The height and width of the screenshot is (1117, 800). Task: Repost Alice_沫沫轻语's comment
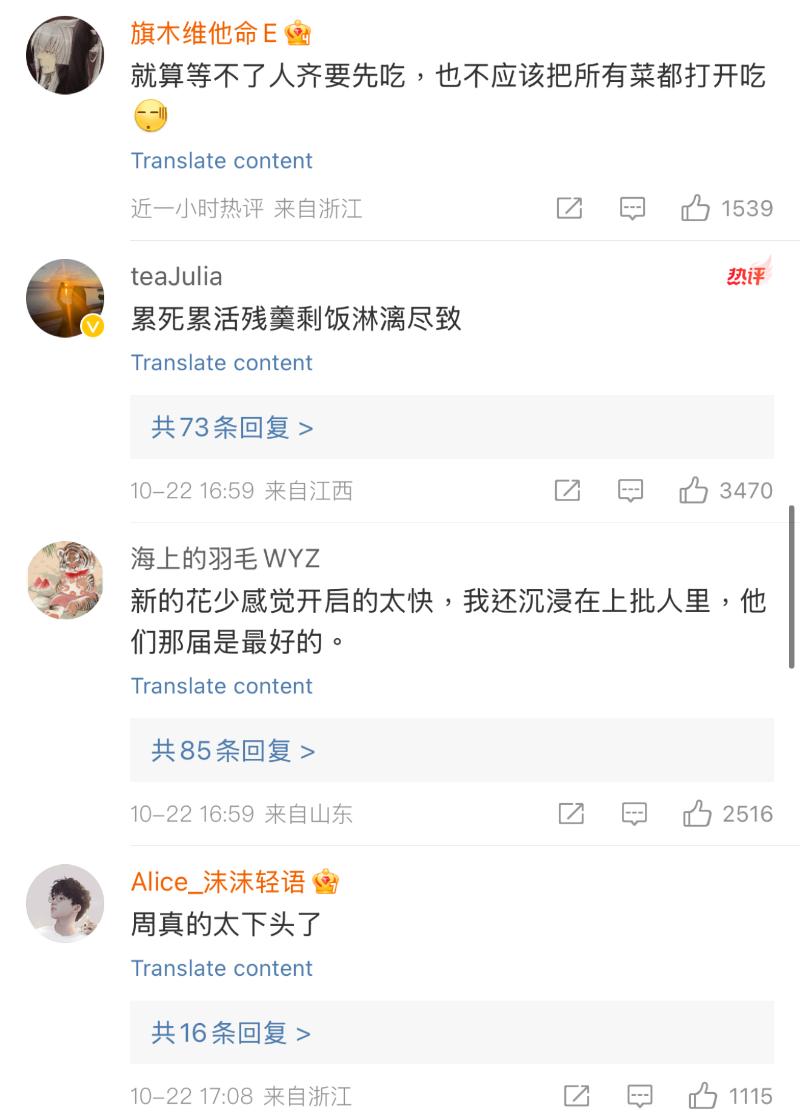click(x=576, y=1096)
